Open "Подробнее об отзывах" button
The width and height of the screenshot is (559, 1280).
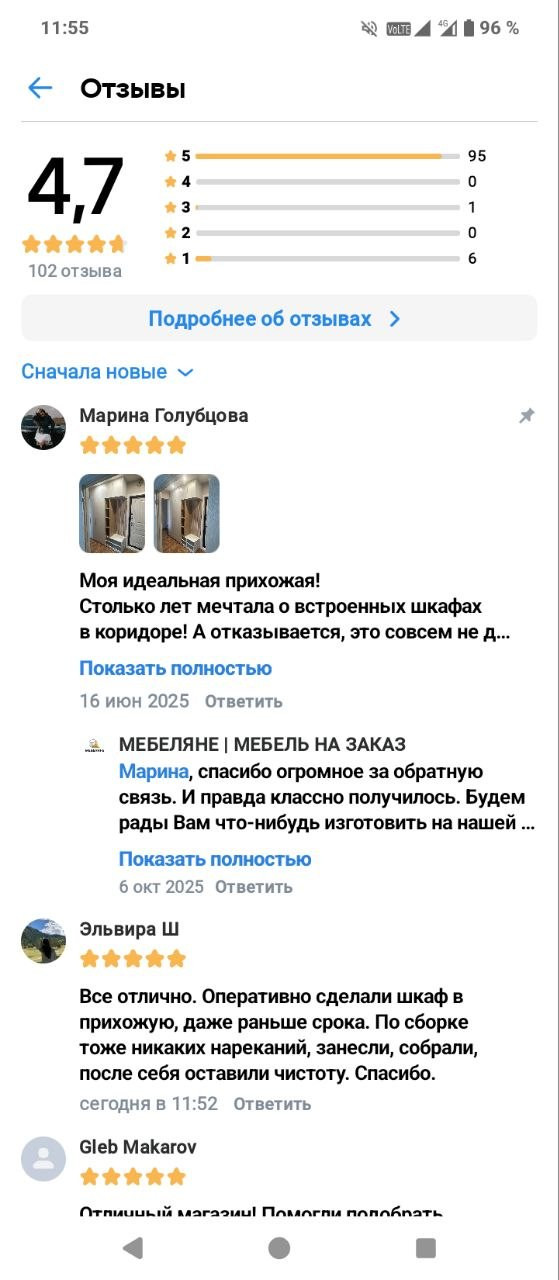(279, 318)
